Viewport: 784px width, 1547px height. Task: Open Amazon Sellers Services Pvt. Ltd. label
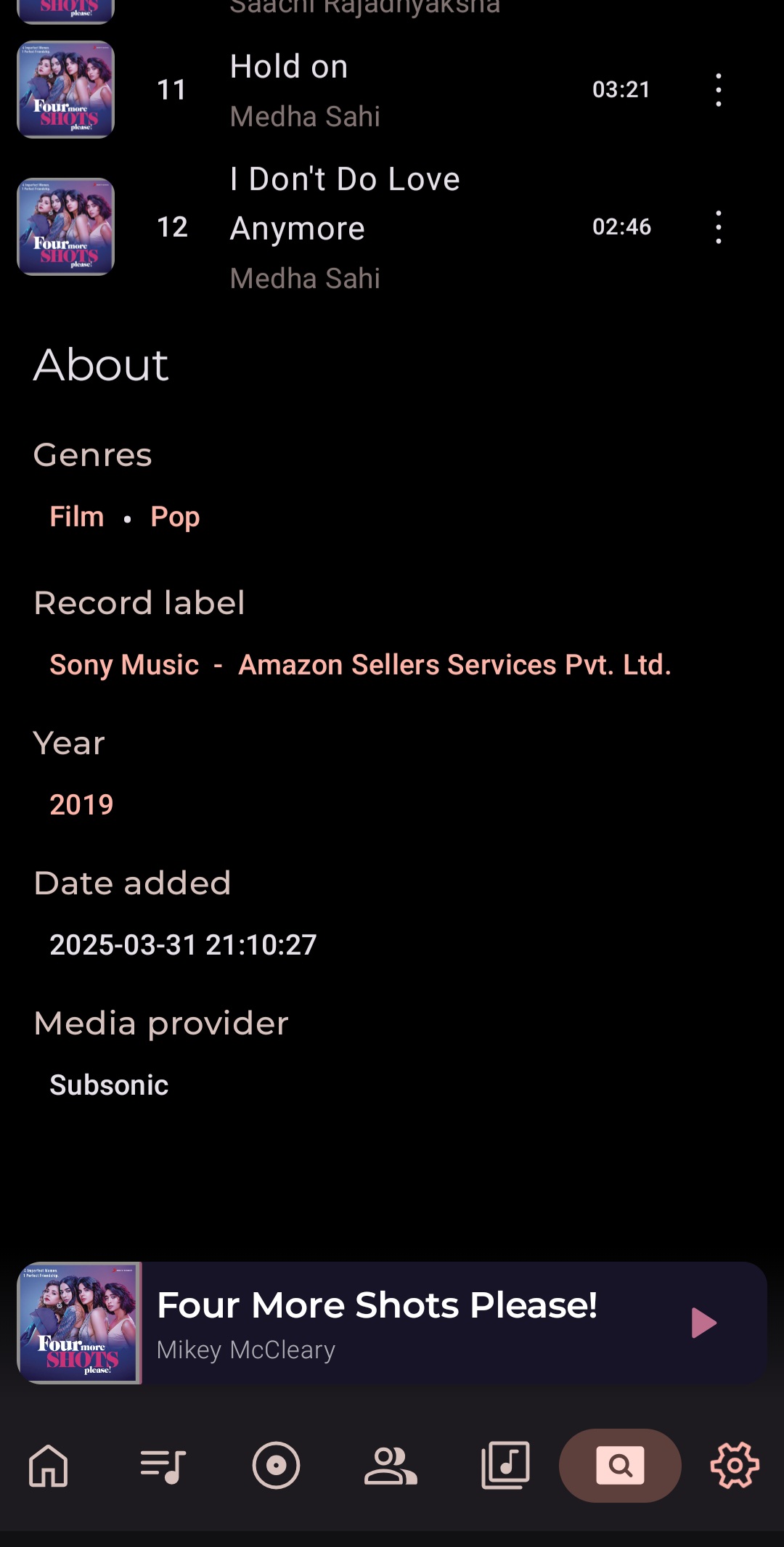pos(455,665)
